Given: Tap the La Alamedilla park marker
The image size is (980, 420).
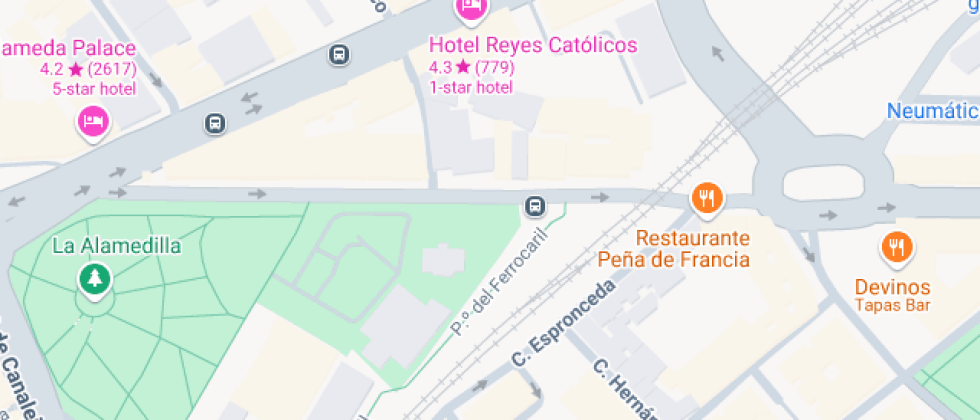Looking at the screenshot, I should [x=95, y=279].
